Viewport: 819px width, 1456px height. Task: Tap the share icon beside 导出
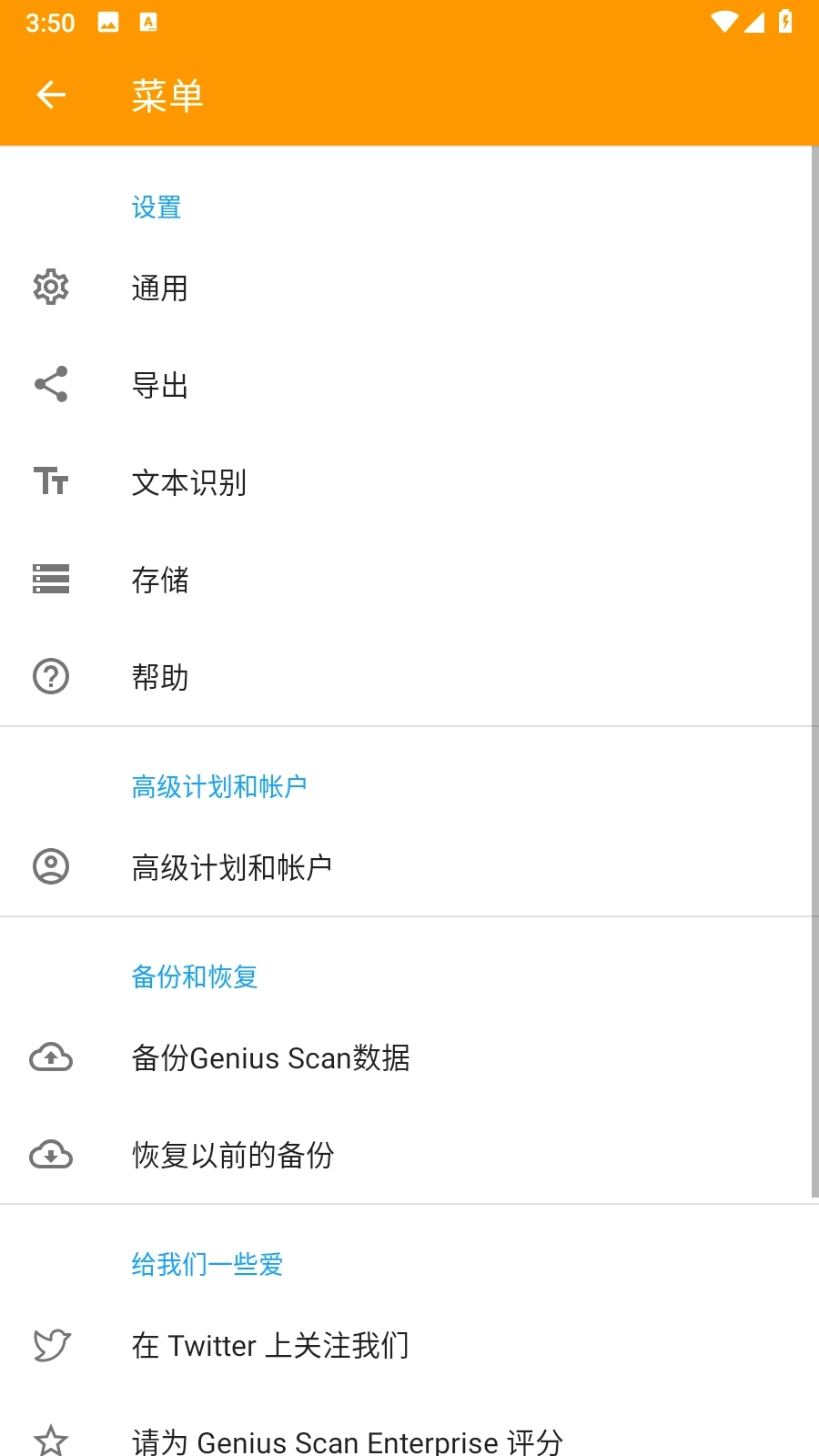pyautogui.click(x=51, y=384)
